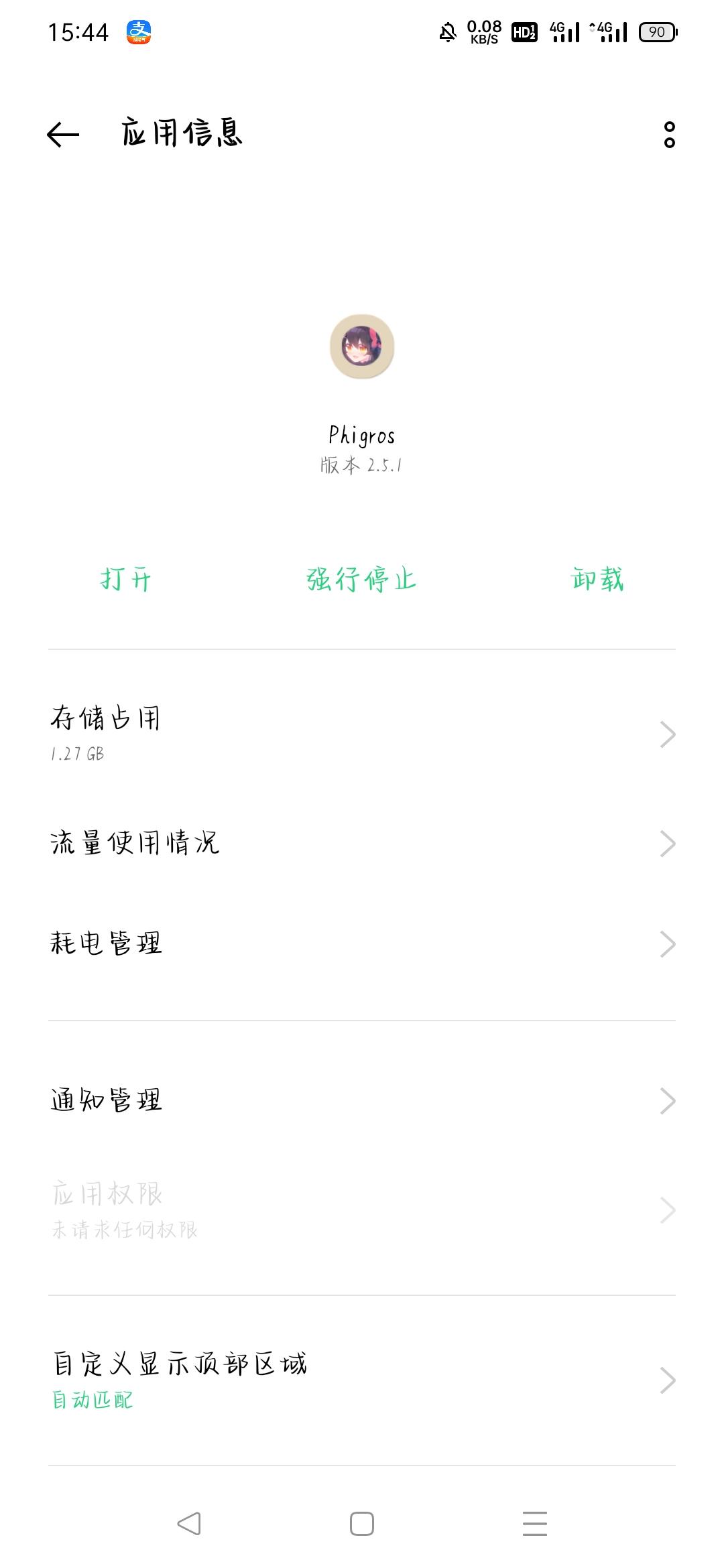Tap the system home button
724x1568 pixels.
pos(362,1524)
